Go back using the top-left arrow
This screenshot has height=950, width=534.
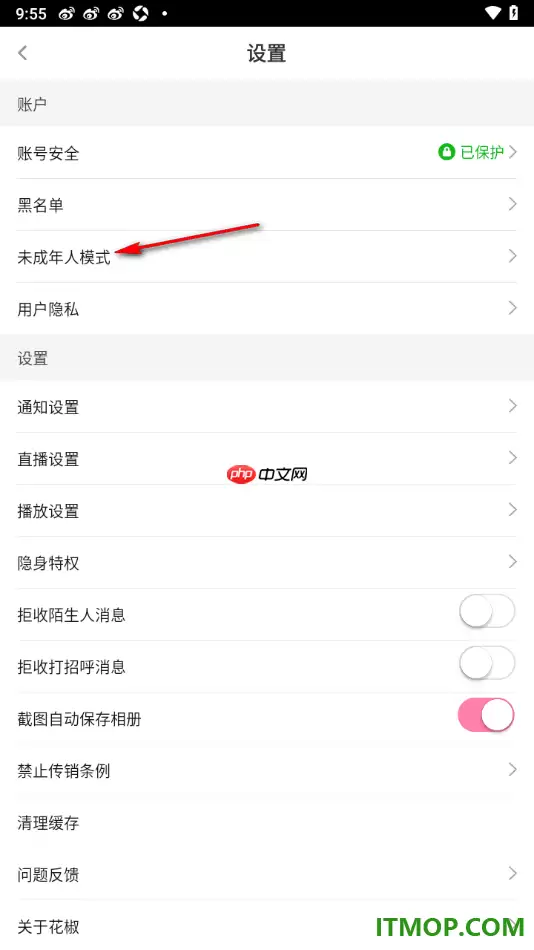click(23, 53)
